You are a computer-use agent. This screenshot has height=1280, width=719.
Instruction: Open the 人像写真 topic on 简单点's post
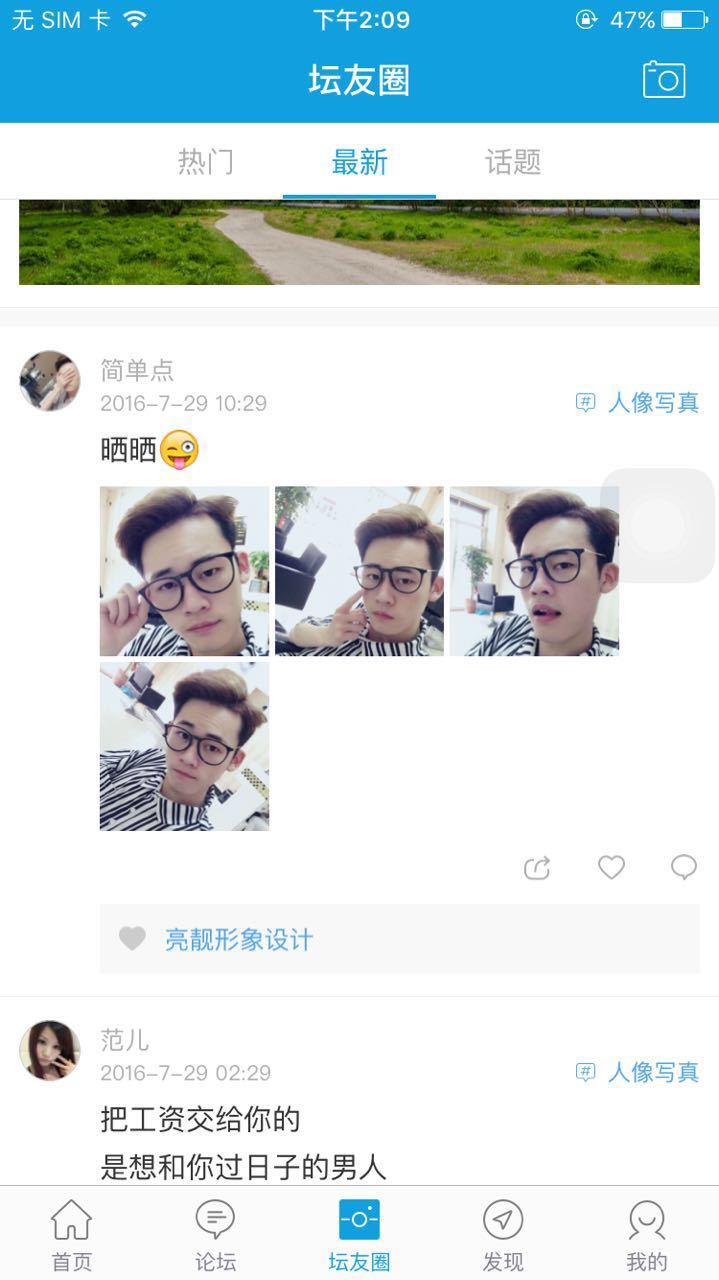tap(638, 403)
